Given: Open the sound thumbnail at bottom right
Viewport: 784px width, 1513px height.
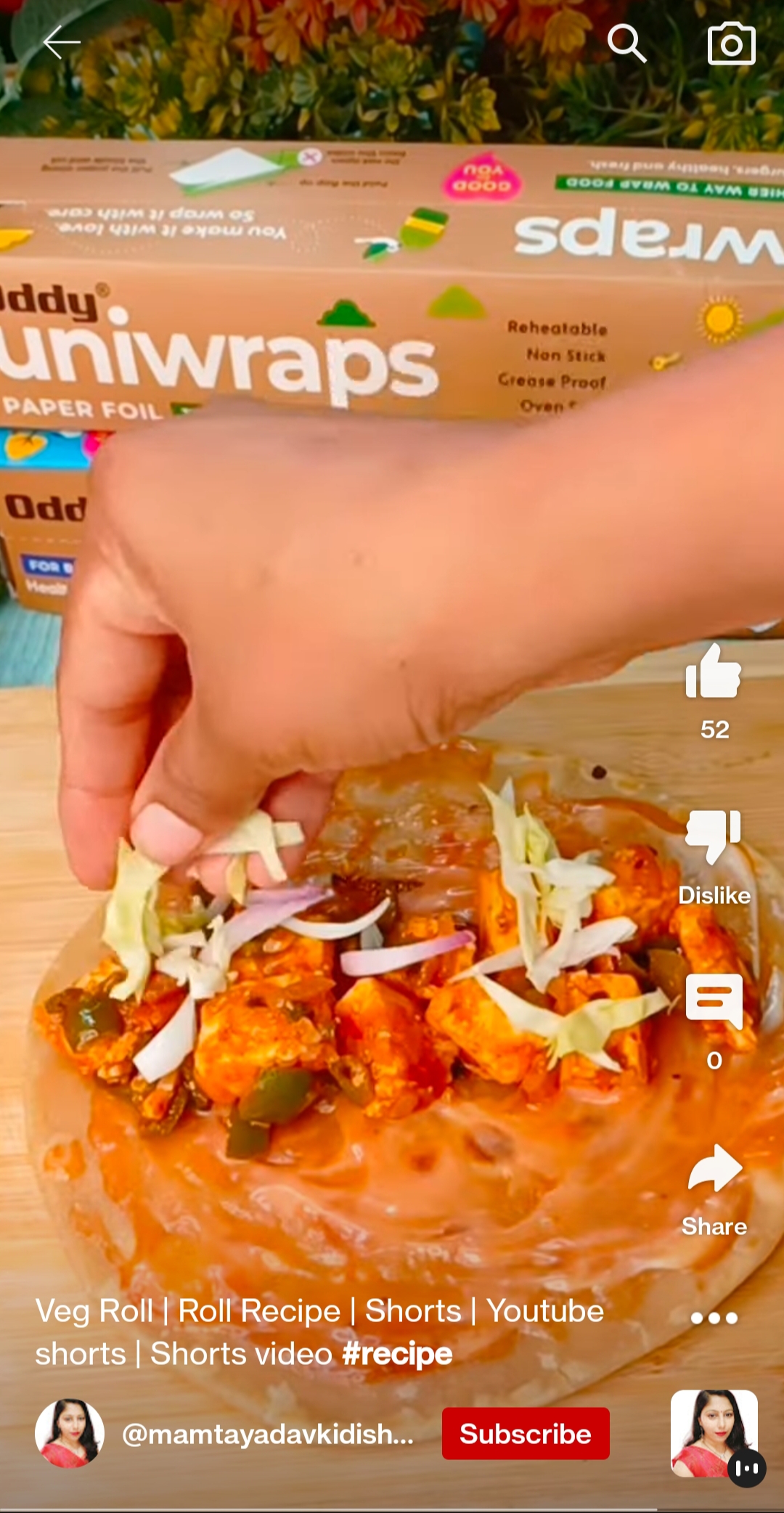Looking at the screenshot, I should point(714,1433).
